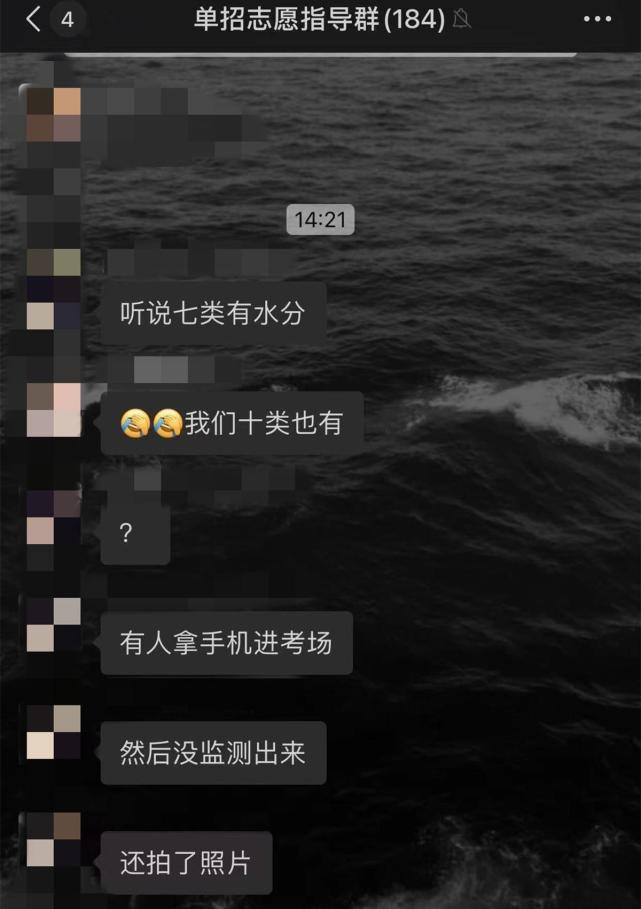The image size is (641, 909).
Task: Open avatar beside 还拍了照片 message
Action: pyautogui.click(x=53, y=840)
